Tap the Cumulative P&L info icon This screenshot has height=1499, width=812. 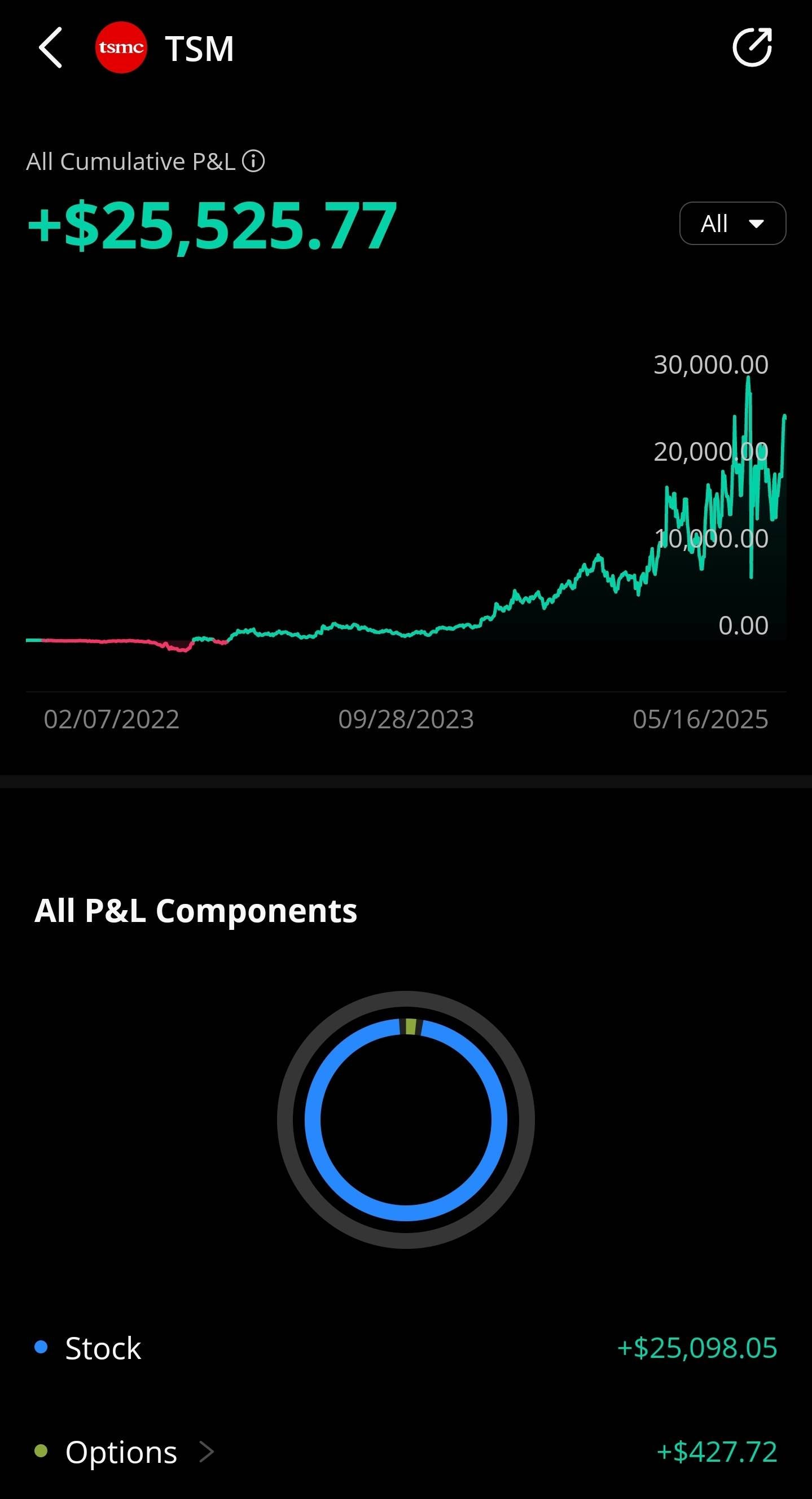point(253,161)
